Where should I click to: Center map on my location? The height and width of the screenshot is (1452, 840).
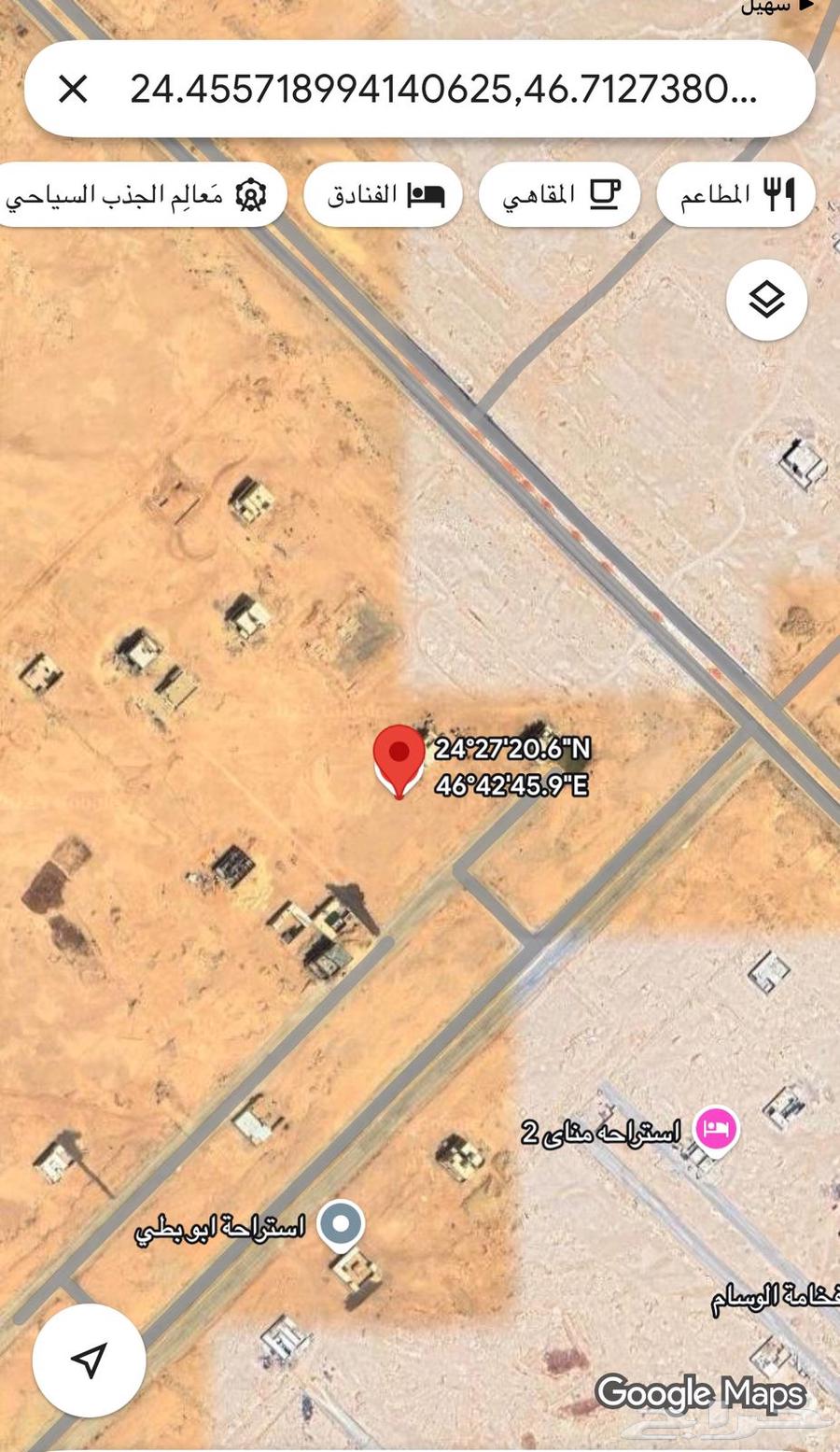point(89,1360)
